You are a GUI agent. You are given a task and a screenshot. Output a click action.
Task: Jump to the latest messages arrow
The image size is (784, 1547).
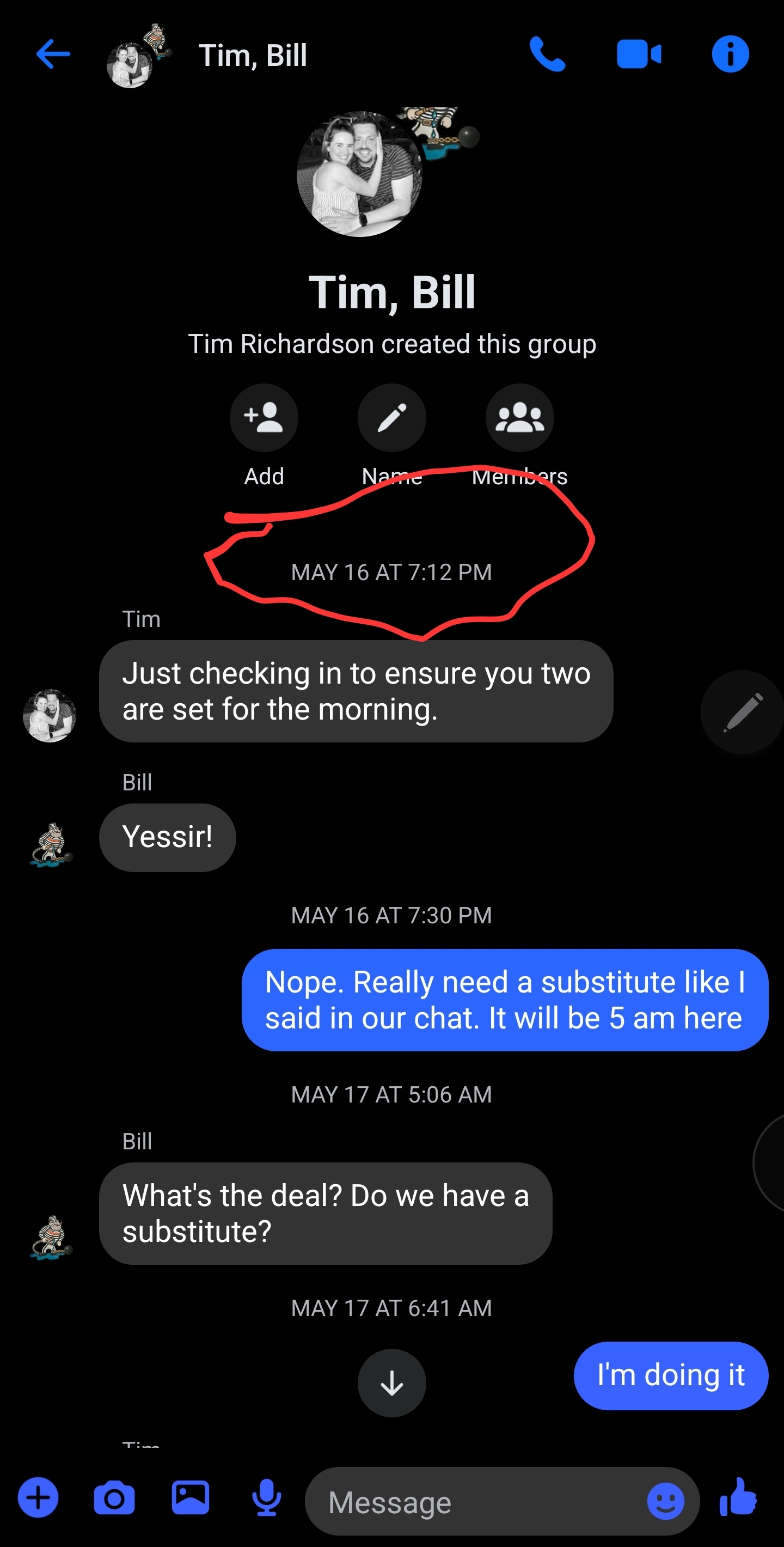pos(391,1383)
